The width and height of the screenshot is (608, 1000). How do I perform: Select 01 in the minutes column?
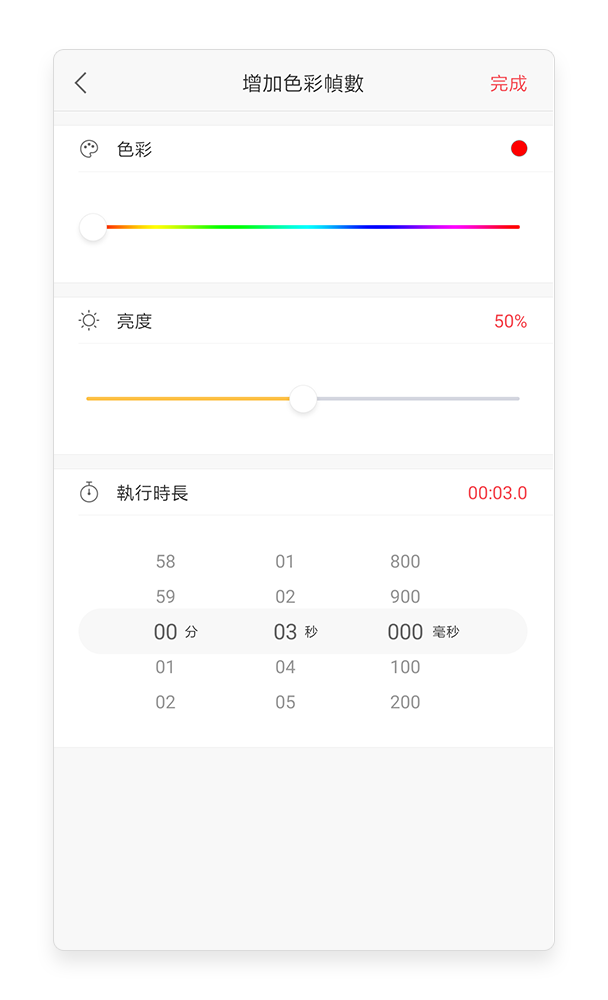165,667
